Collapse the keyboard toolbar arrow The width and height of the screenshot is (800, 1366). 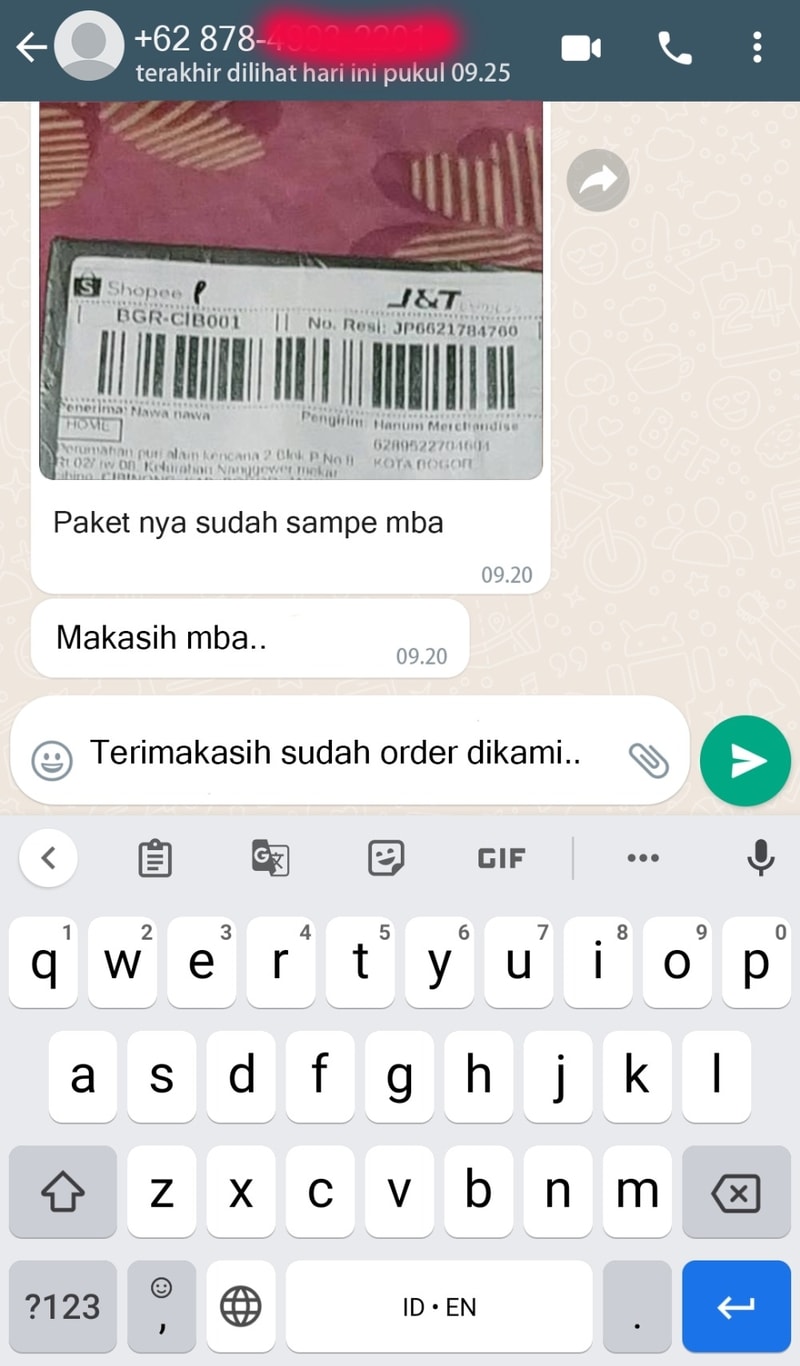[49, 857]
